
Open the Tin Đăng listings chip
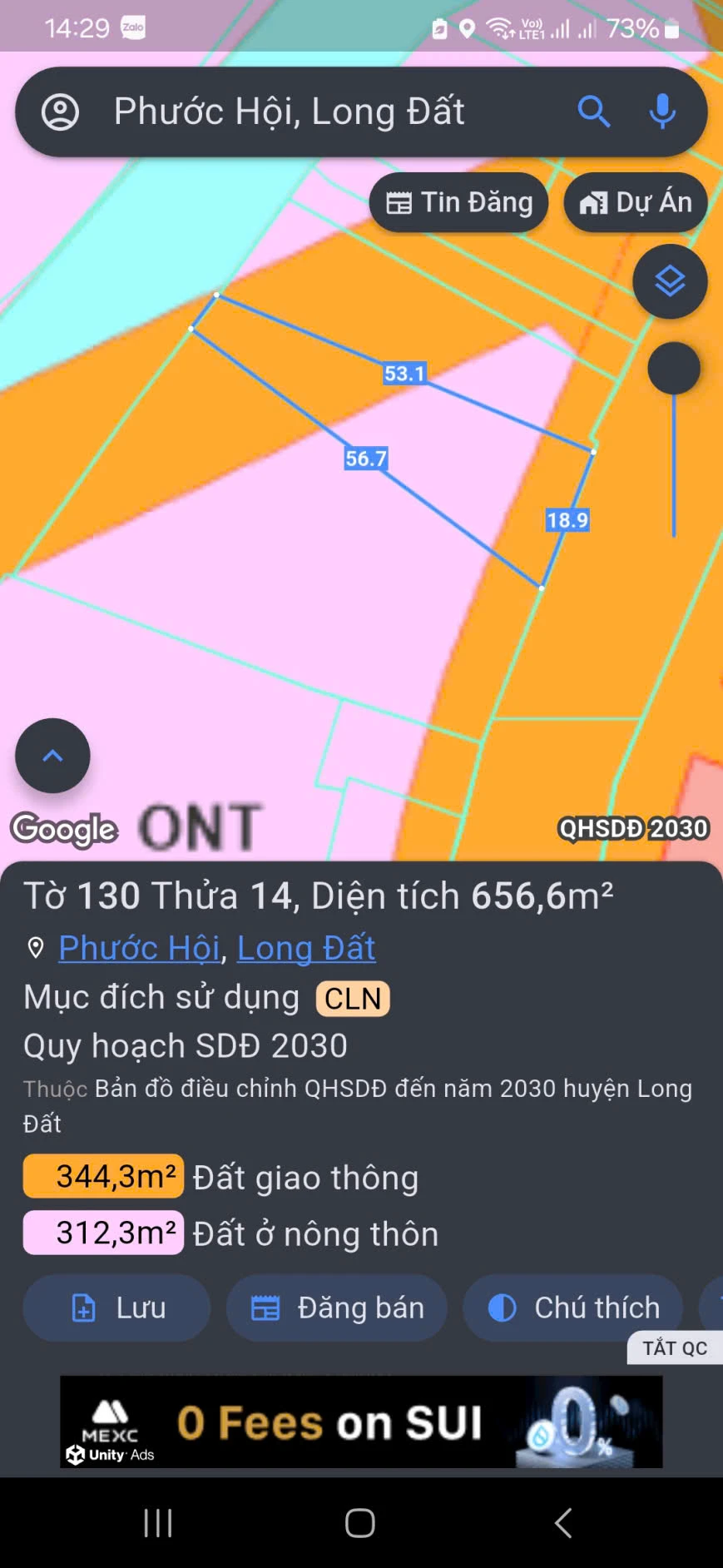459,202
